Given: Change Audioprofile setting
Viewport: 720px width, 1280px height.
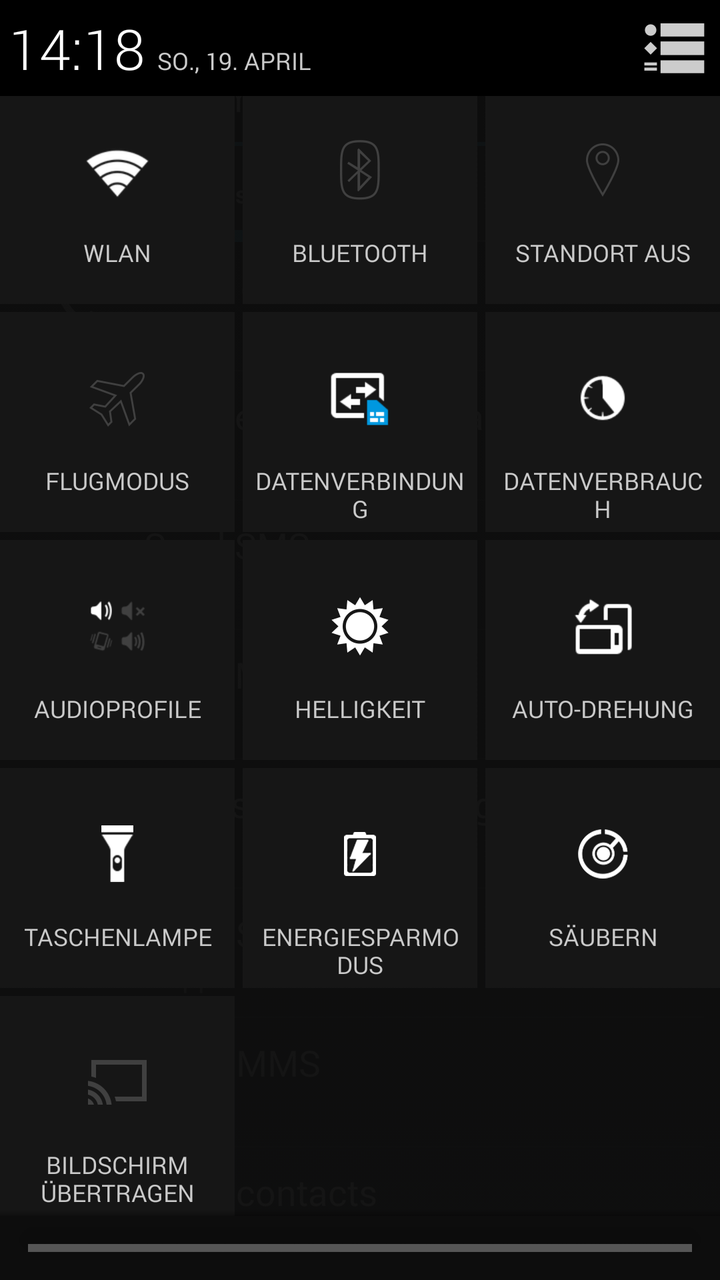Looking at the screenshot, I should 117,650.
